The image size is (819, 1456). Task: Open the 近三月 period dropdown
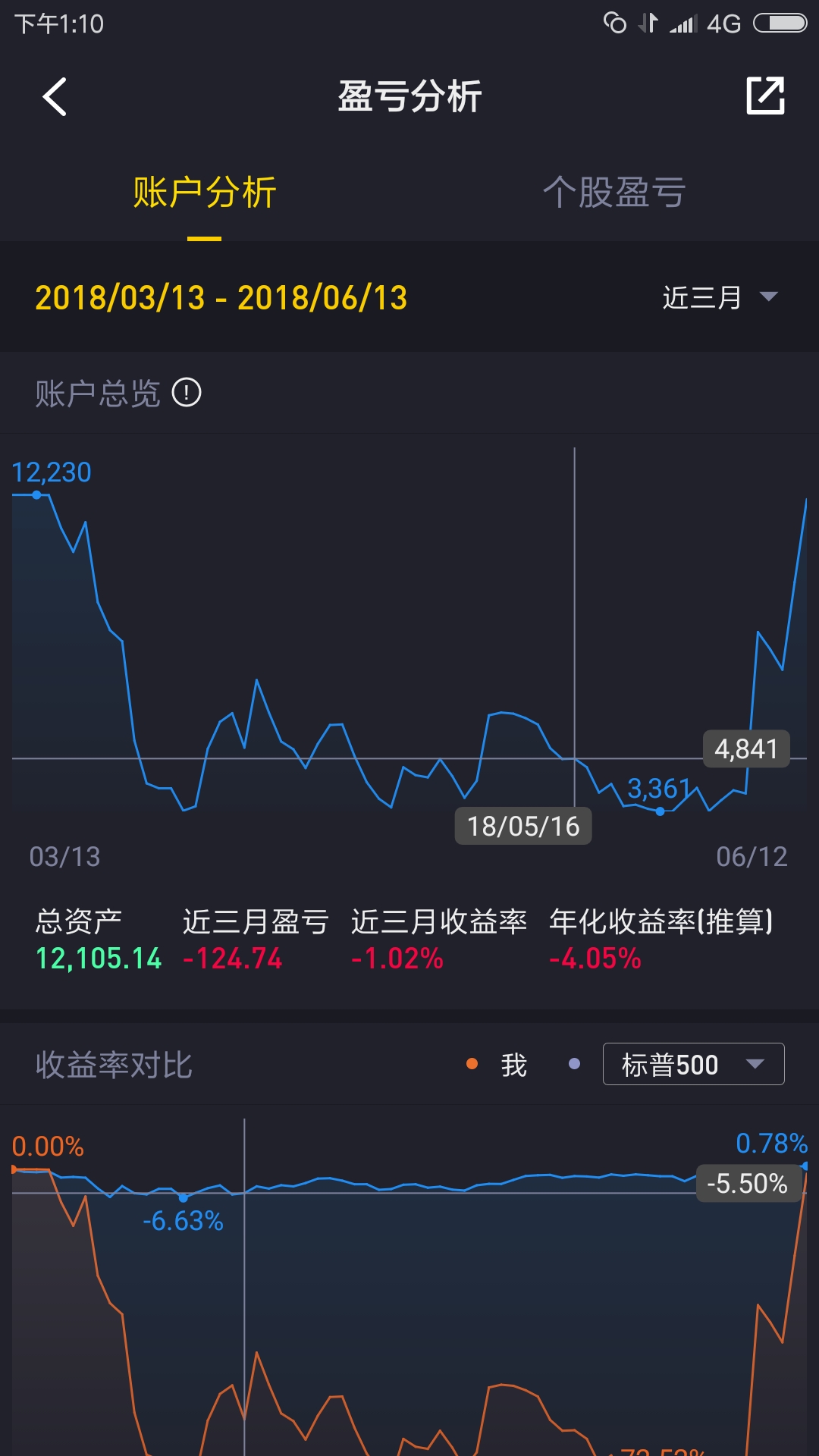pos(720,297)
